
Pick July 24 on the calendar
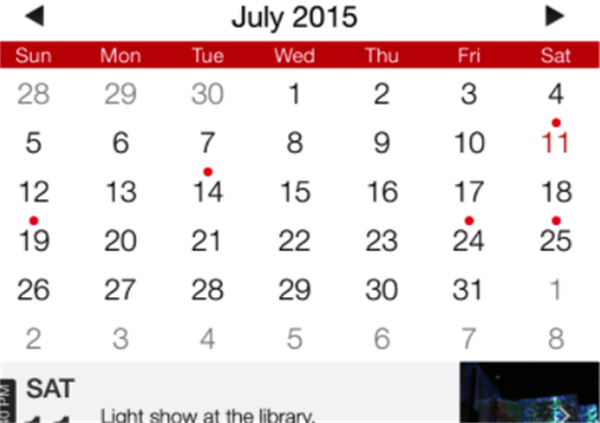coord(468,241)
